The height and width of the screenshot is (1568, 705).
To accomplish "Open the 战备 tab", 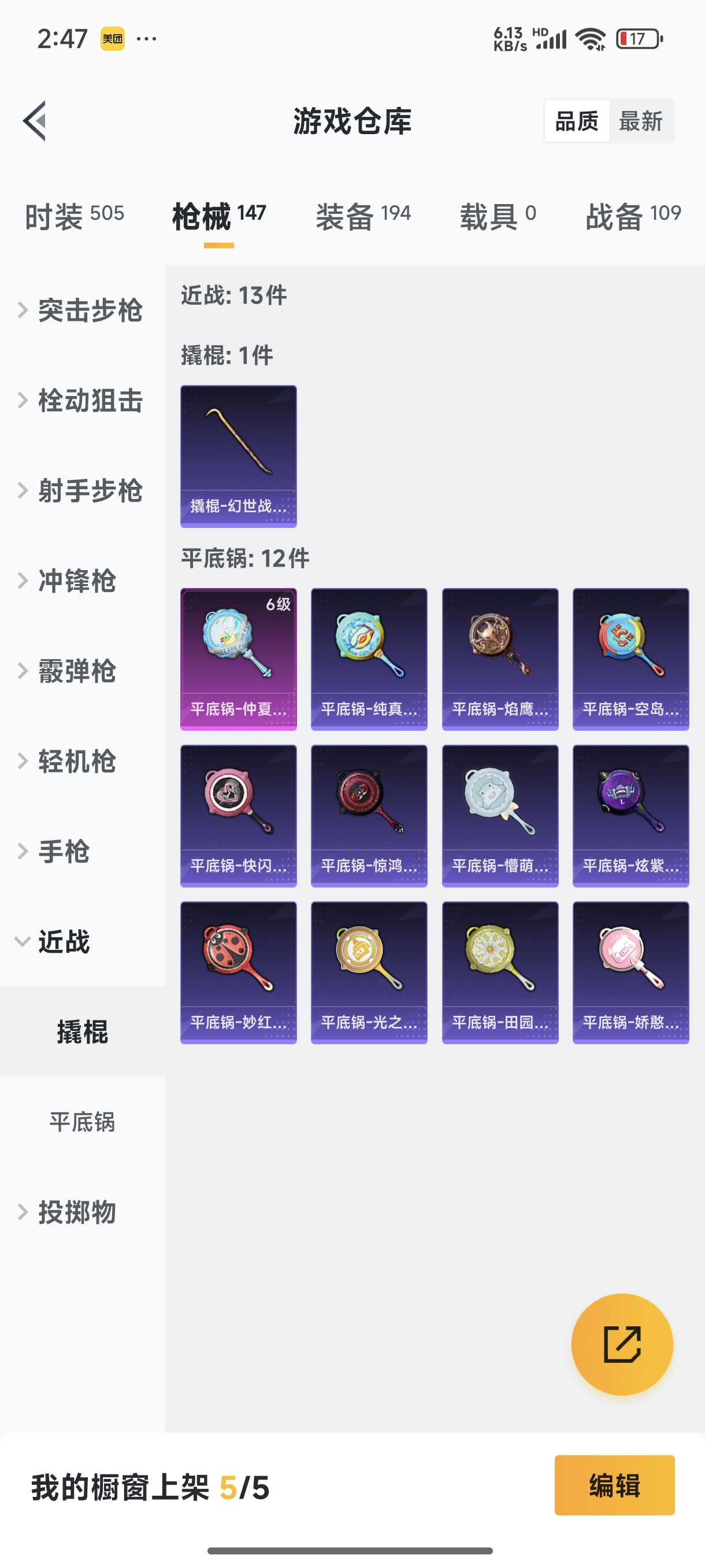I will click(633, 216).
